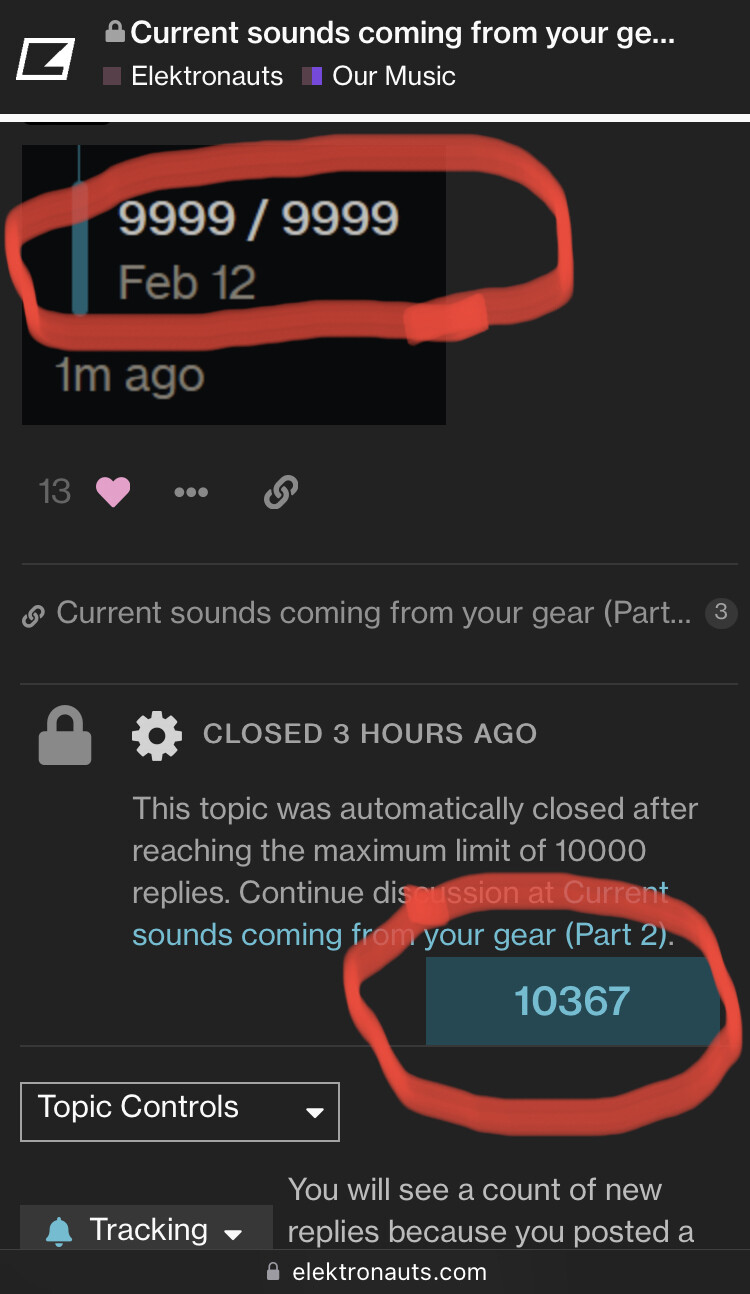The height and width of the screenshot is (1294, 750).
Task: Like the post with the heart icon
Action: click(x=113, y=491)
